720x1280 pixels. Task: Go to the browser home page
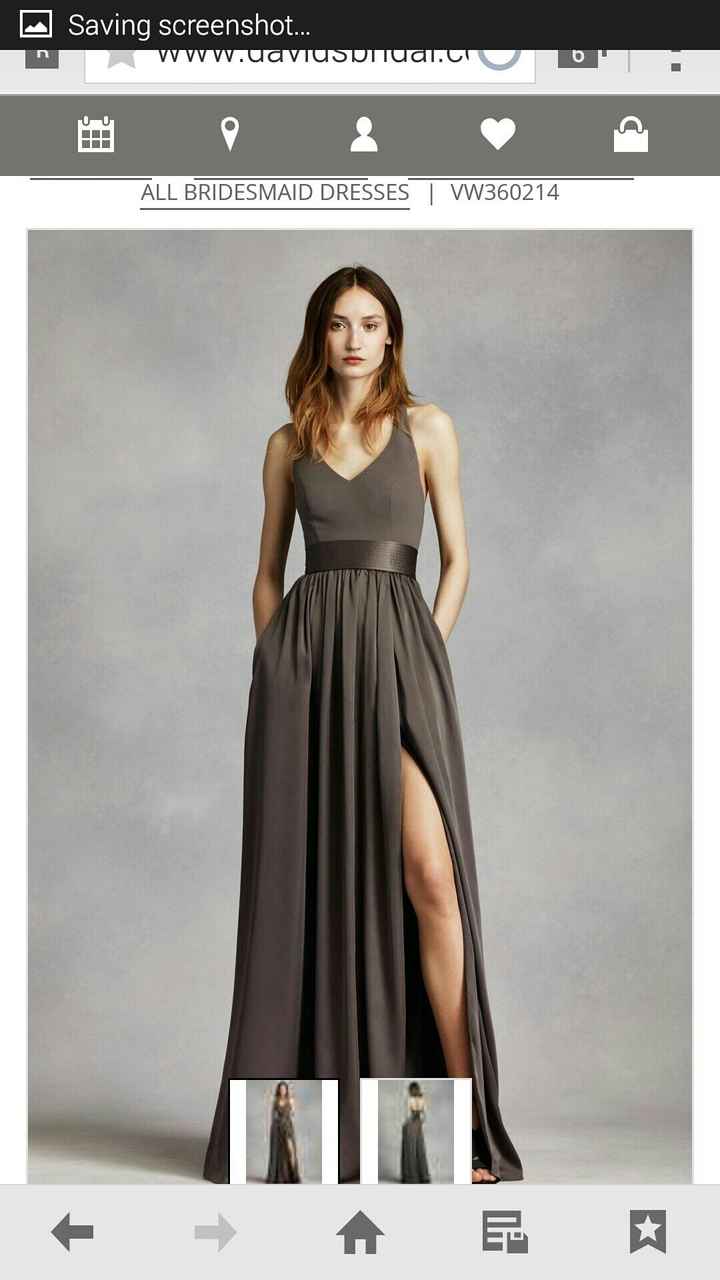360,1232
